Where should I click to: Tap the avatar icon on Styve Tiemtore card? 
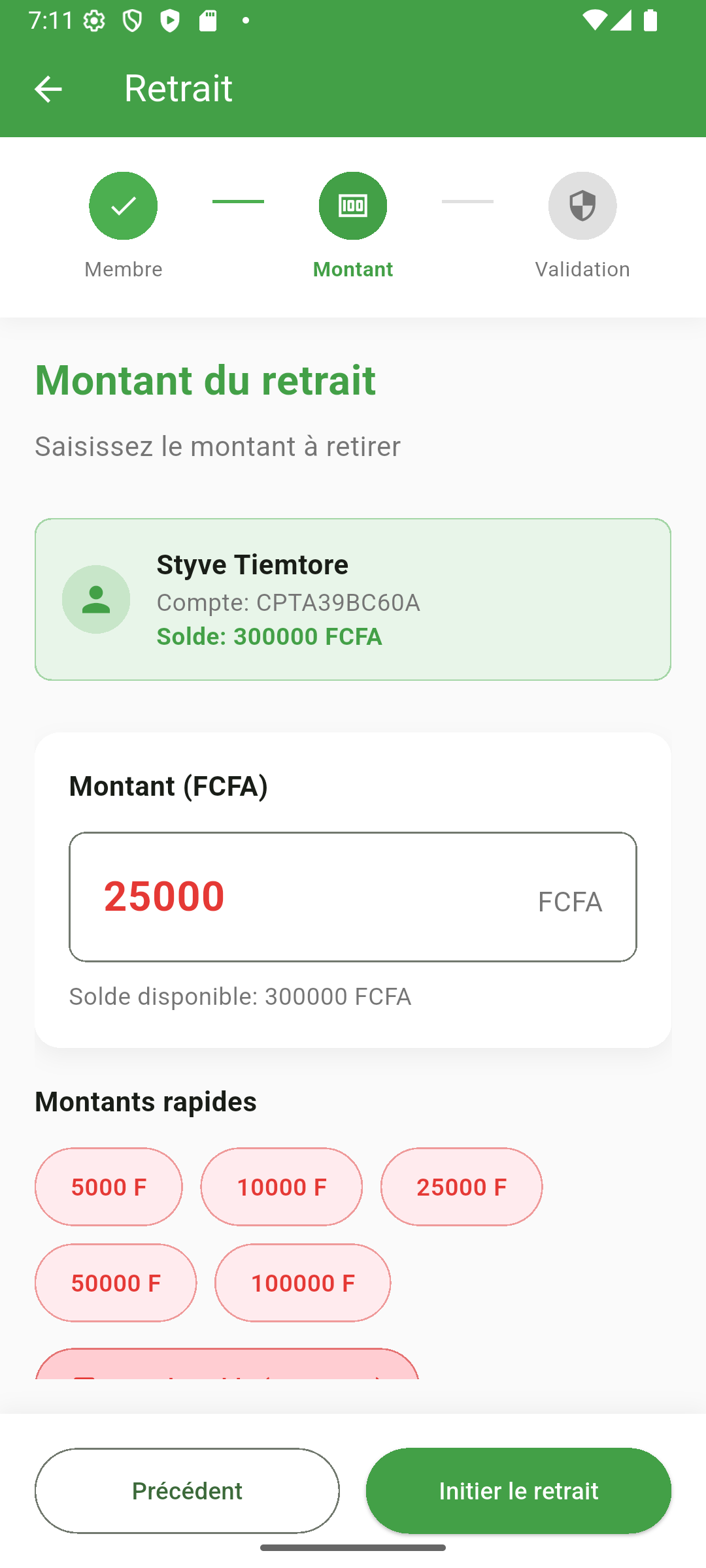pyautogui.click(x=96, y=598)
